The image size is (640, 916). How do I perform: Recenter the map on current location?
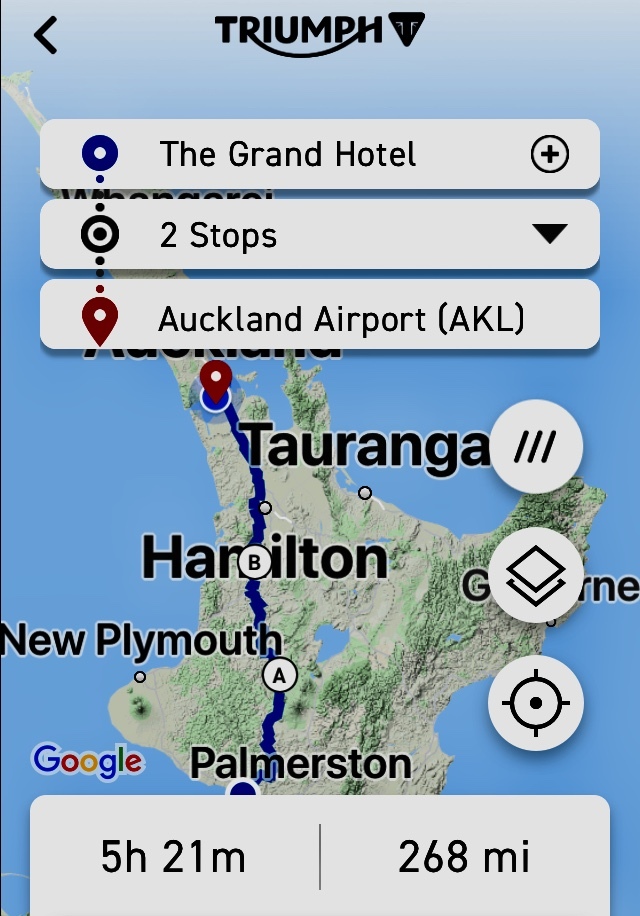(x=536, y=703)
